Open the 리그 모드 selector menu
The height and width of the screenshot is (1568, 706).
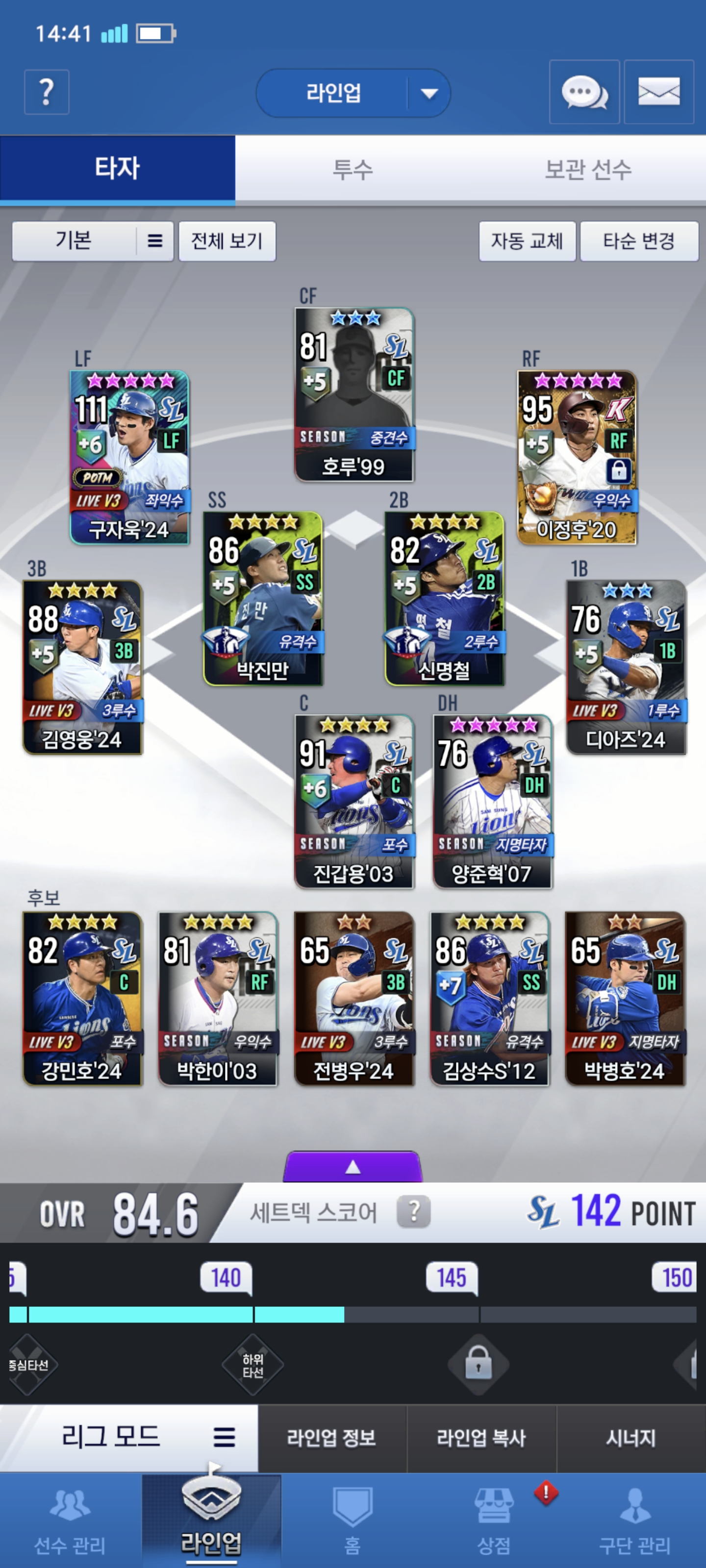129,1437
